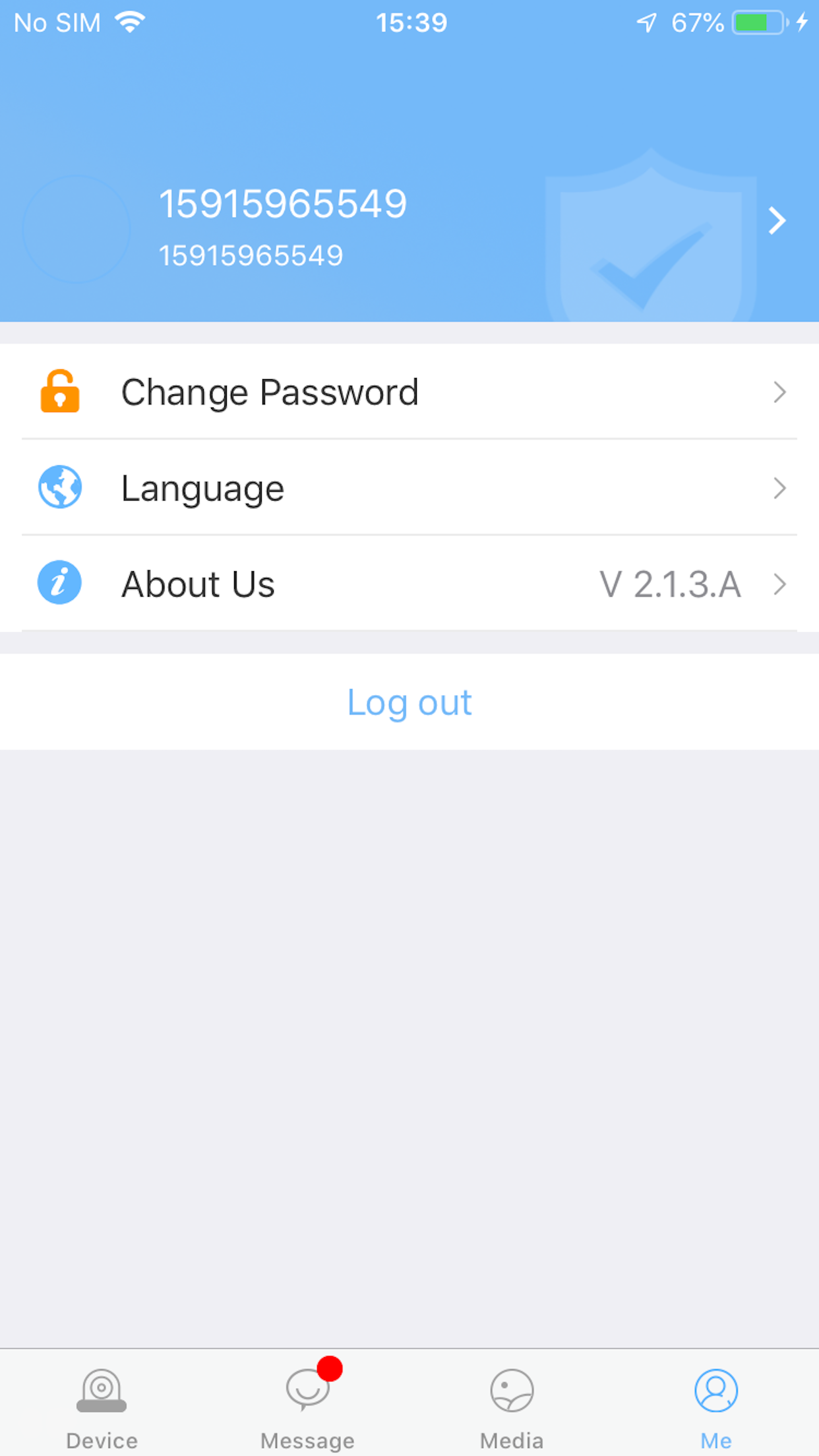This screenshot has width=819, height=1456.
Task: Select the Media icon in bottom bar
Action: 512,1389
